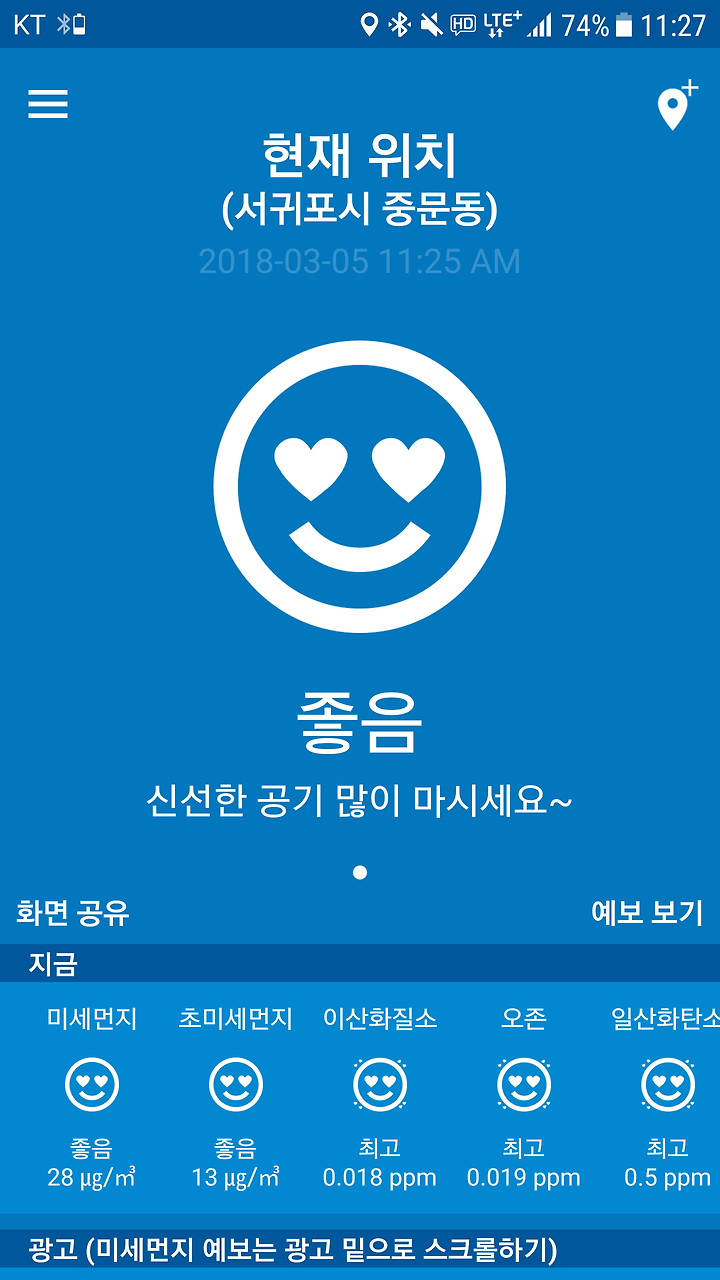The height and width of the screenshot is (1280, 720).
Task: Tap 화면 공유 to share screen
Action: (73, 913)
